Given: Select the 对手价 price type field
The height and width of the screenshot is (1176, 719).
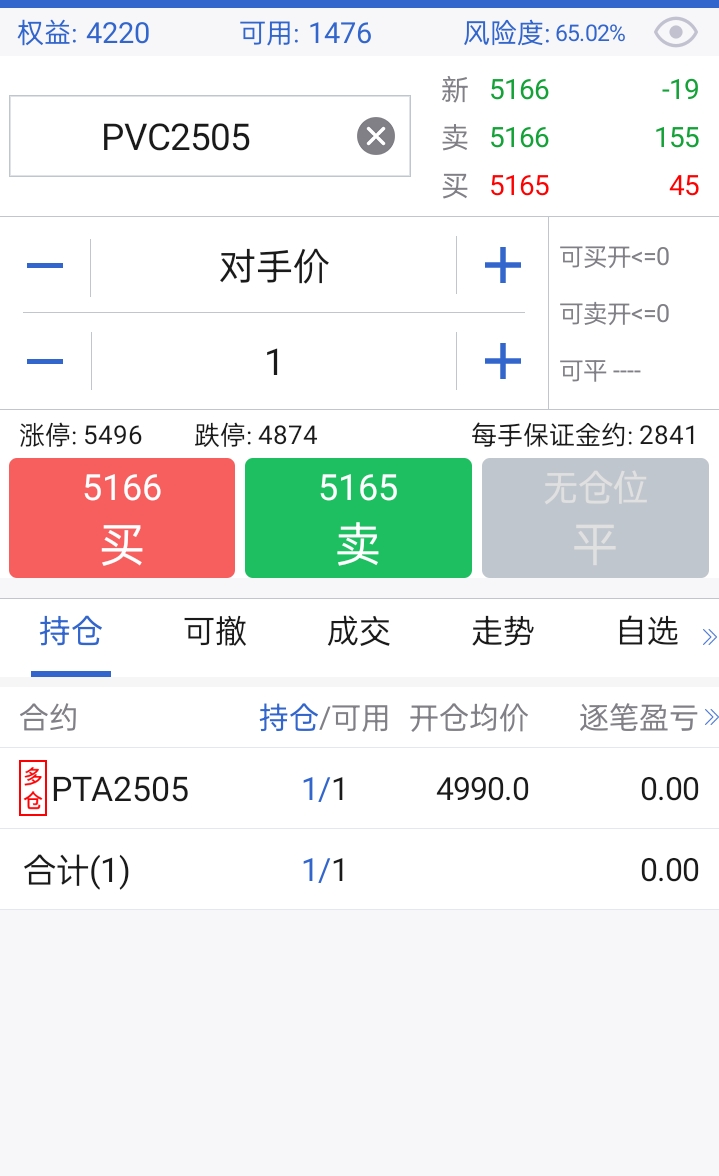Looking at the screenshot, I should coord(273,267).
